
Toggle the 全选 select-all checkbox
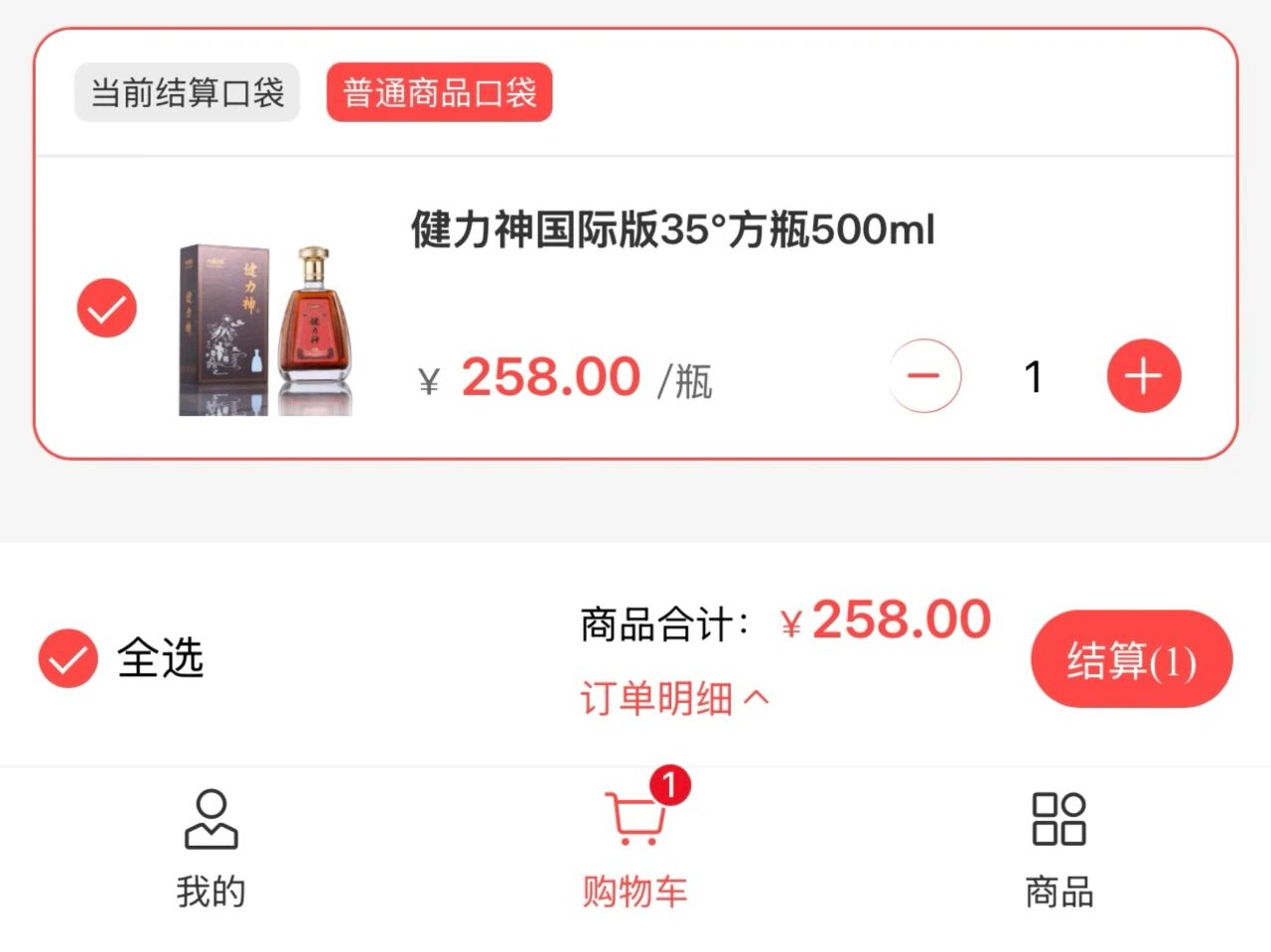68,657
